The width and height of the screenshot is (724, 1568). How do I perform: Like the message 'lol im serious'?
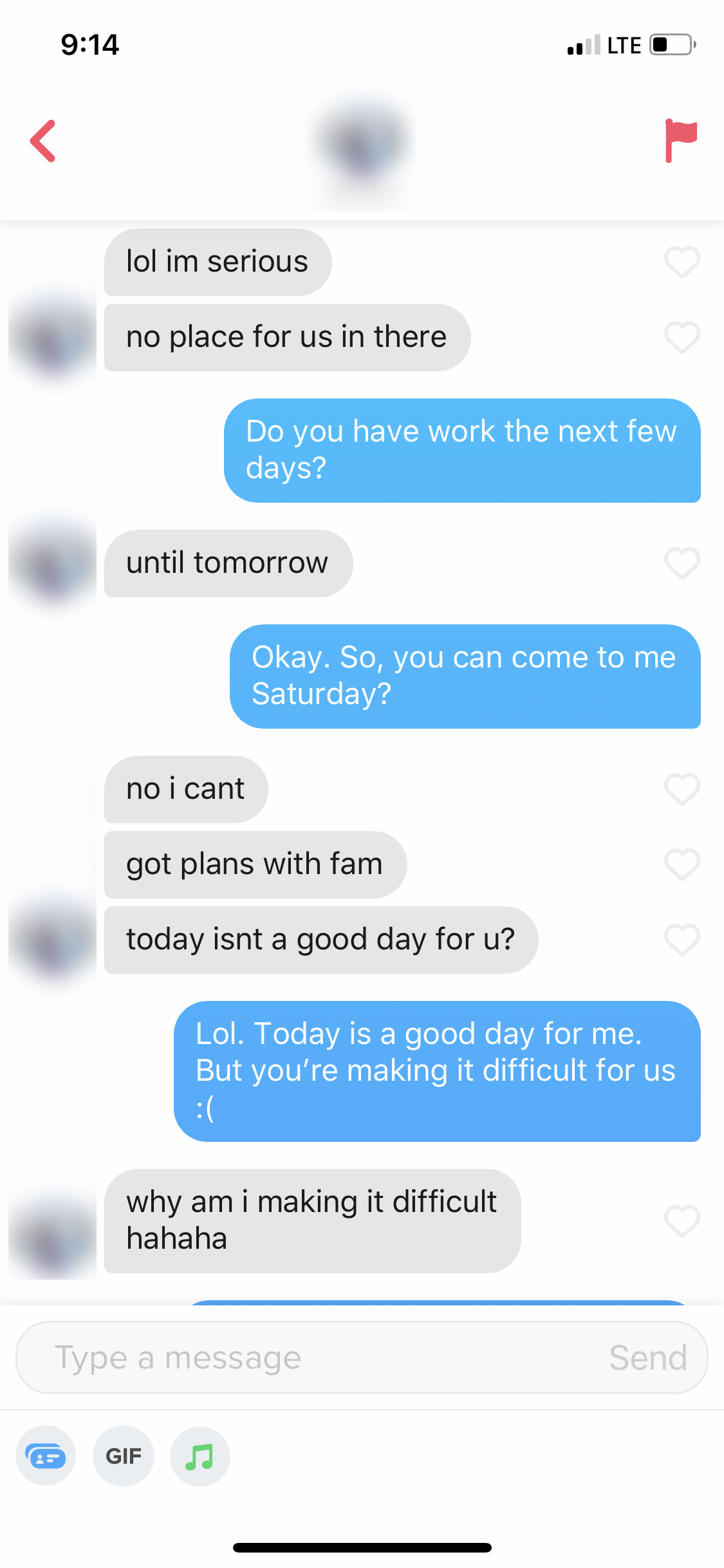click(x=682, y=263)
